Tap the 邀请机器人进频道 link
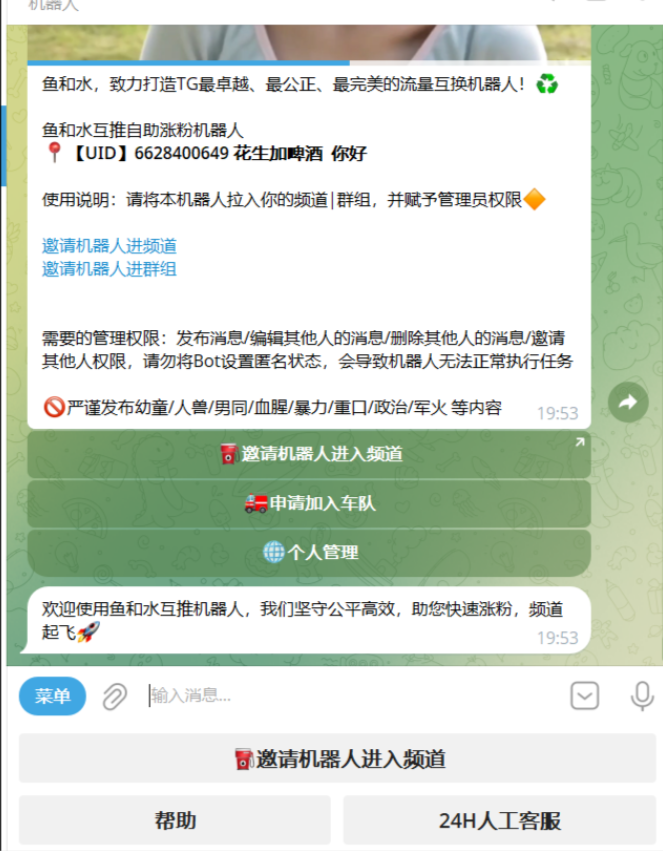Viewport: 663px width, 851px height. click(109, 245)
